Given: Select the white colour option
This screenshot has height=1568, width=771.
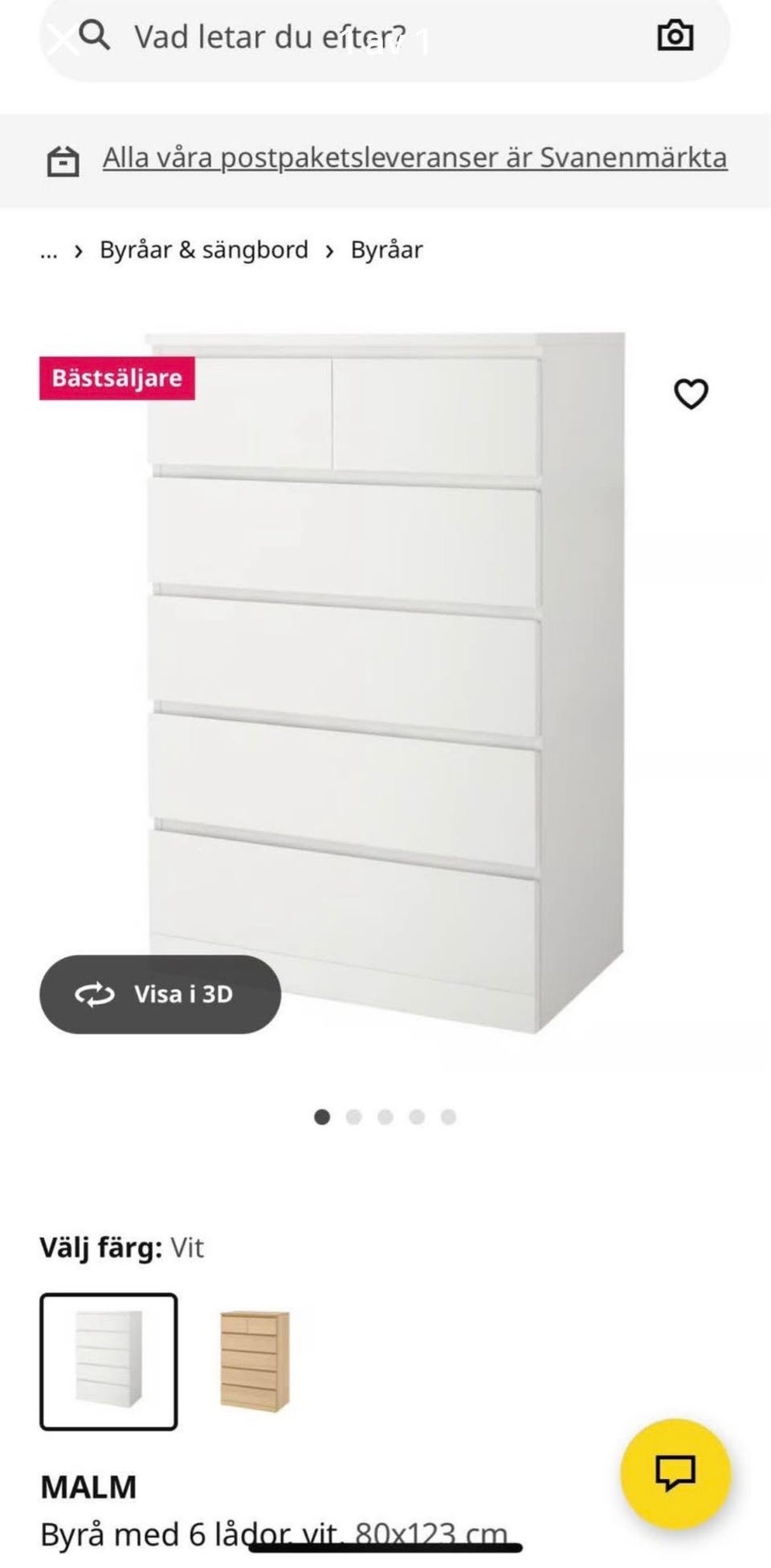Looking at the screenshot, I should pyautogui.click(x=108, y=1362).
